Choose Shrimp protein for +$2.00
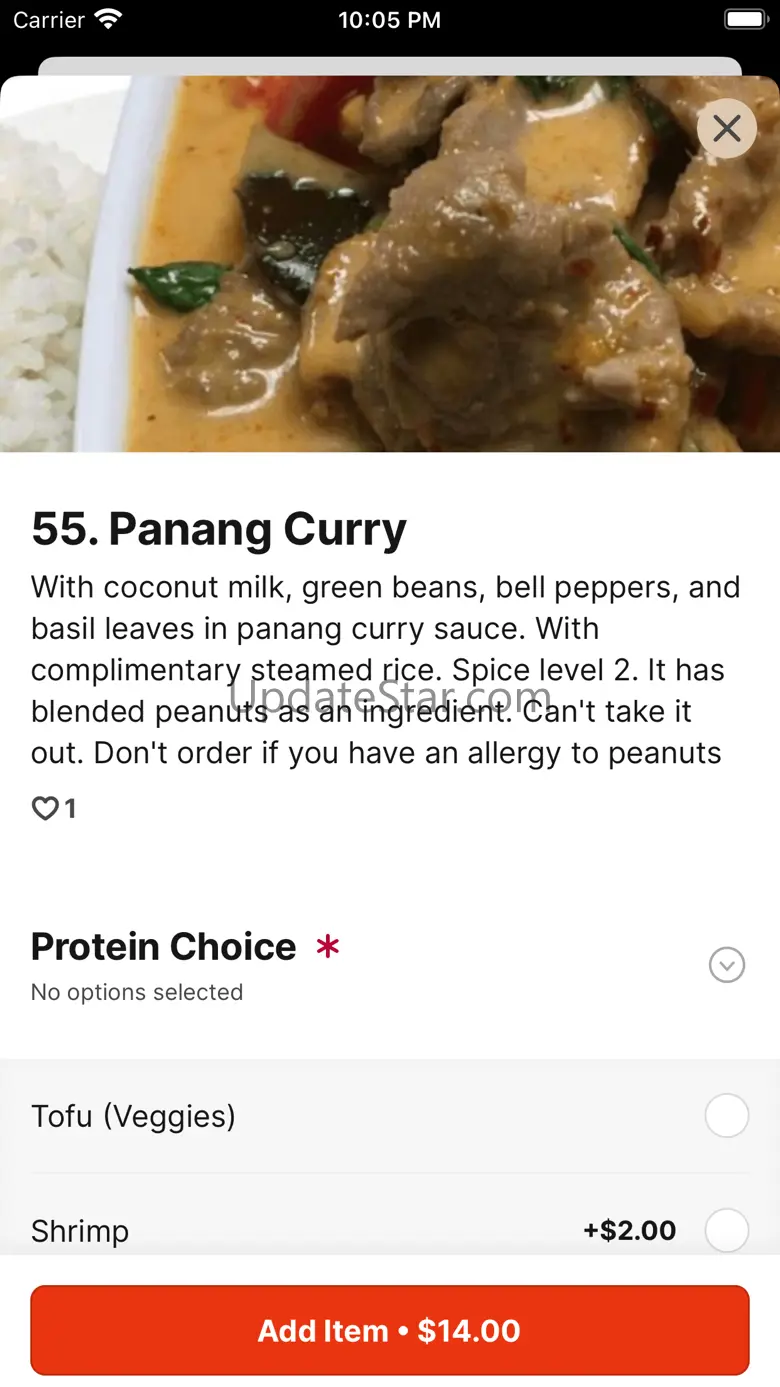The image size is (780, 1387). [x=727, y=1230]
